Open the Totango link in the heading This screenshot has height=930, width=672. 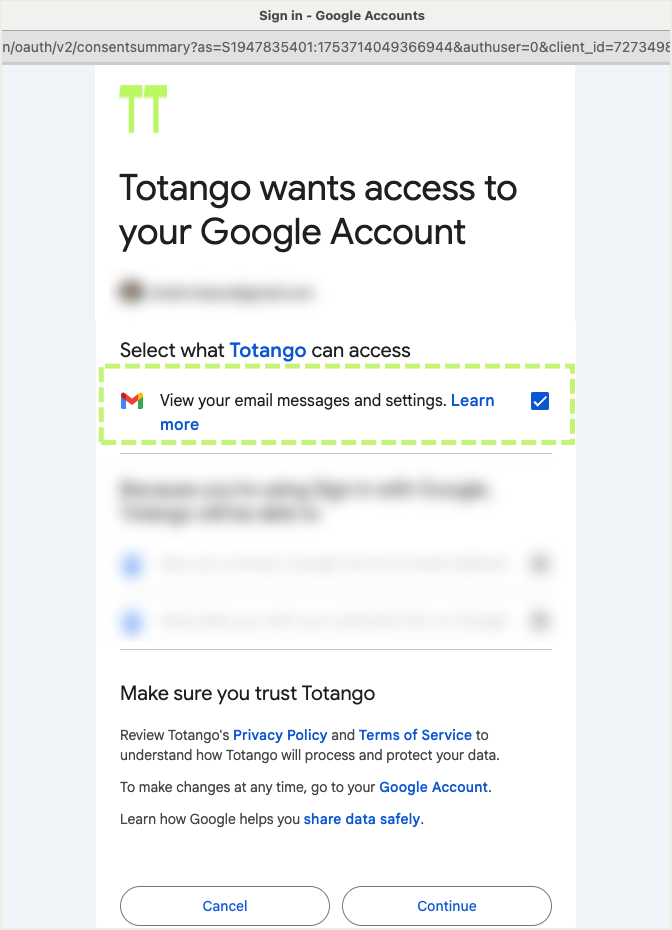tap(267, 350)
